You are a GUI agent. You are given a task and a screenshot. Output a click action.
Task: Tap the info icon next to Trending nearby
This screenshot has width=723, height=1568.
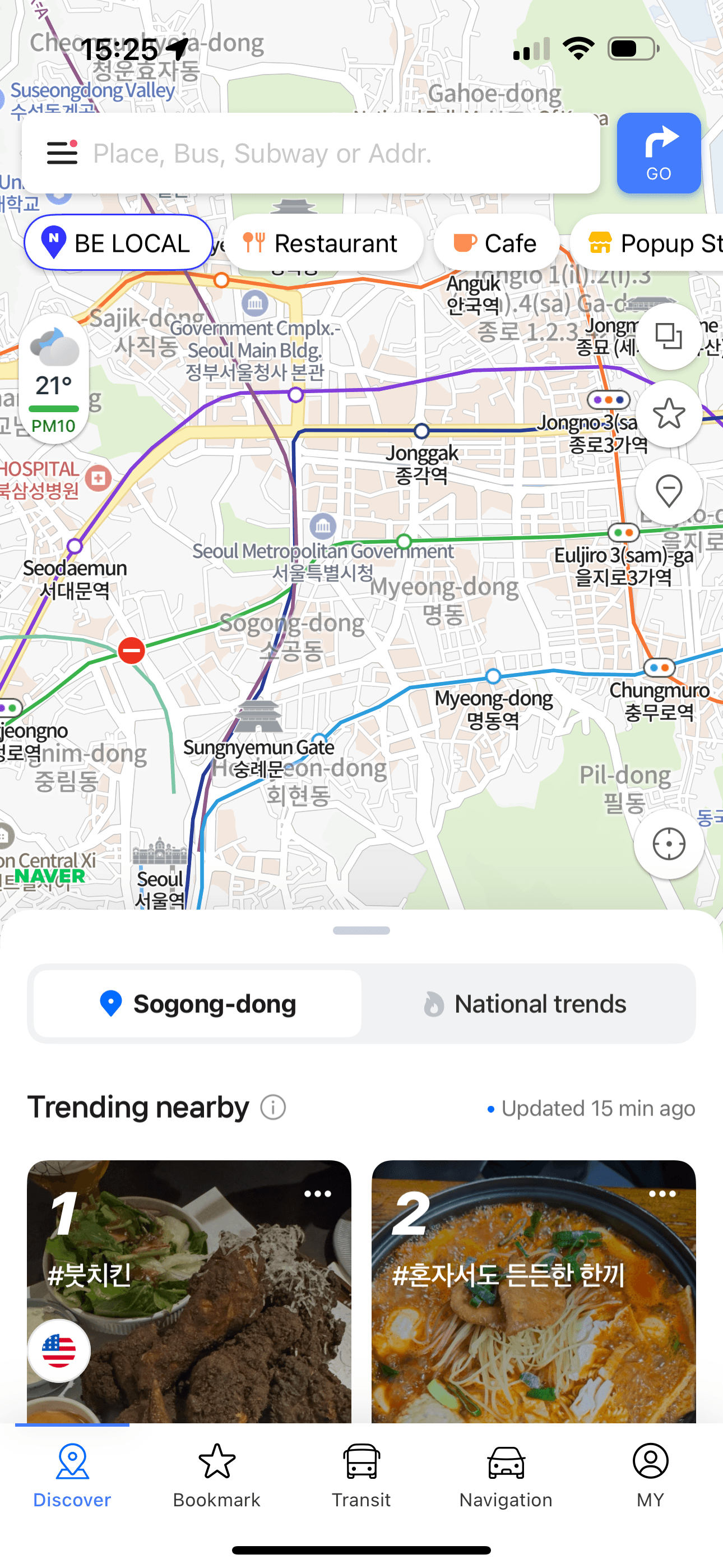(272, 1108)
